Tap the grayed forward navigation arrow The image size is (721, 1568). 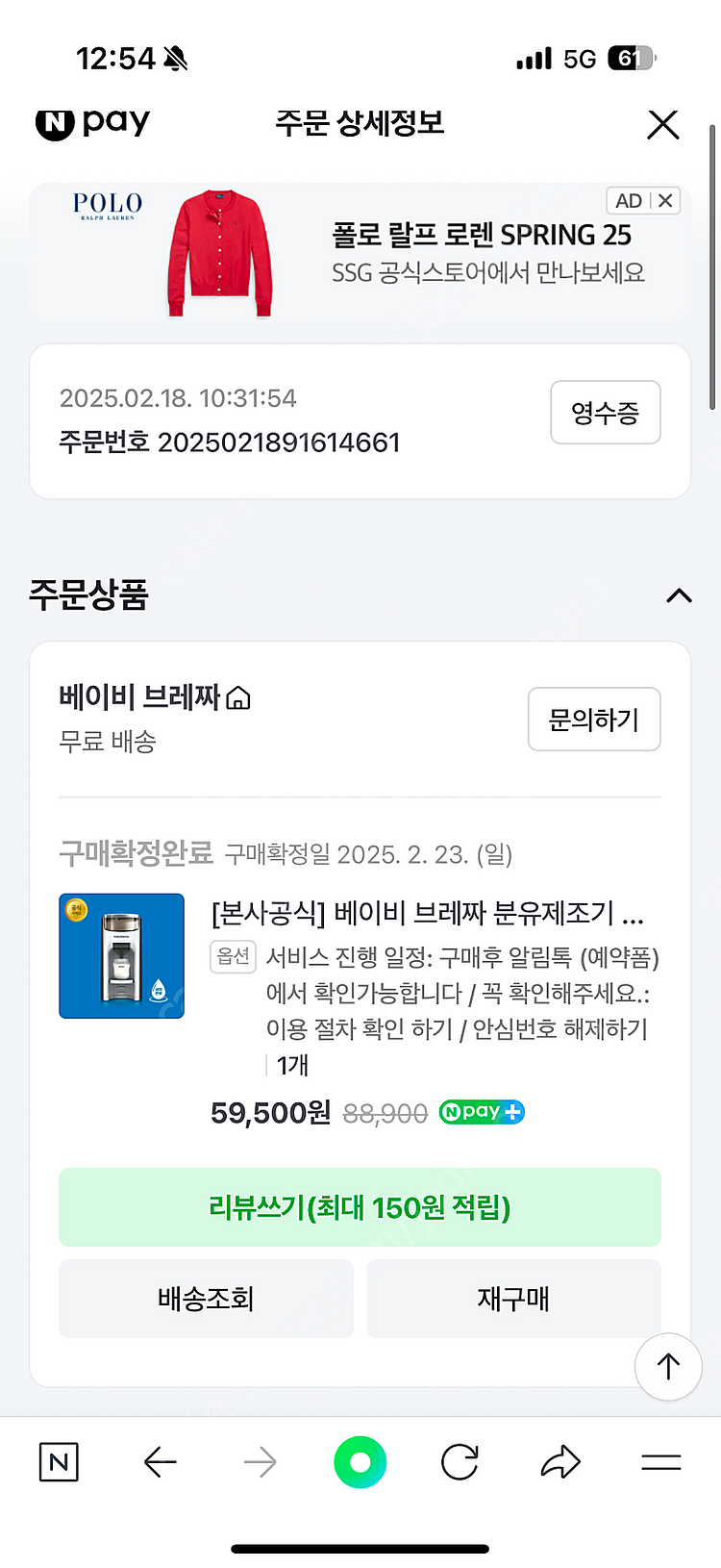click(260, 1462)
